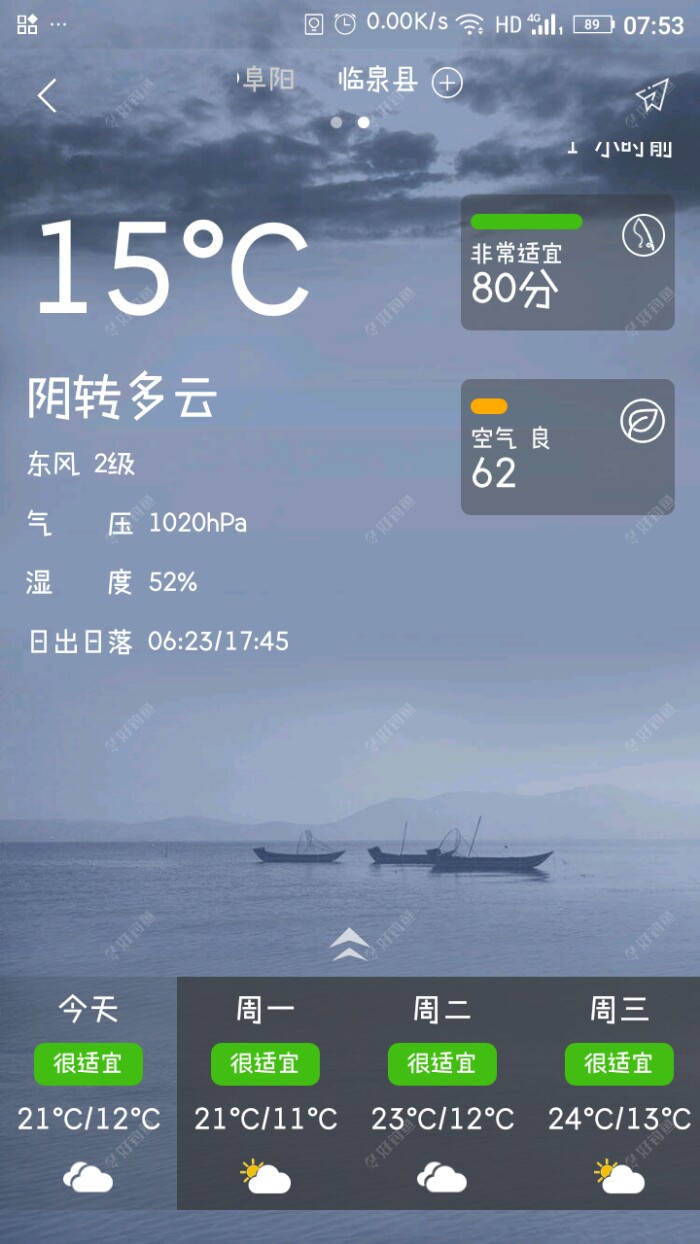Expand the forecast panel with the up chevron
The width and height of the screenshot is (700, 1244).
[x=350, y=943]
